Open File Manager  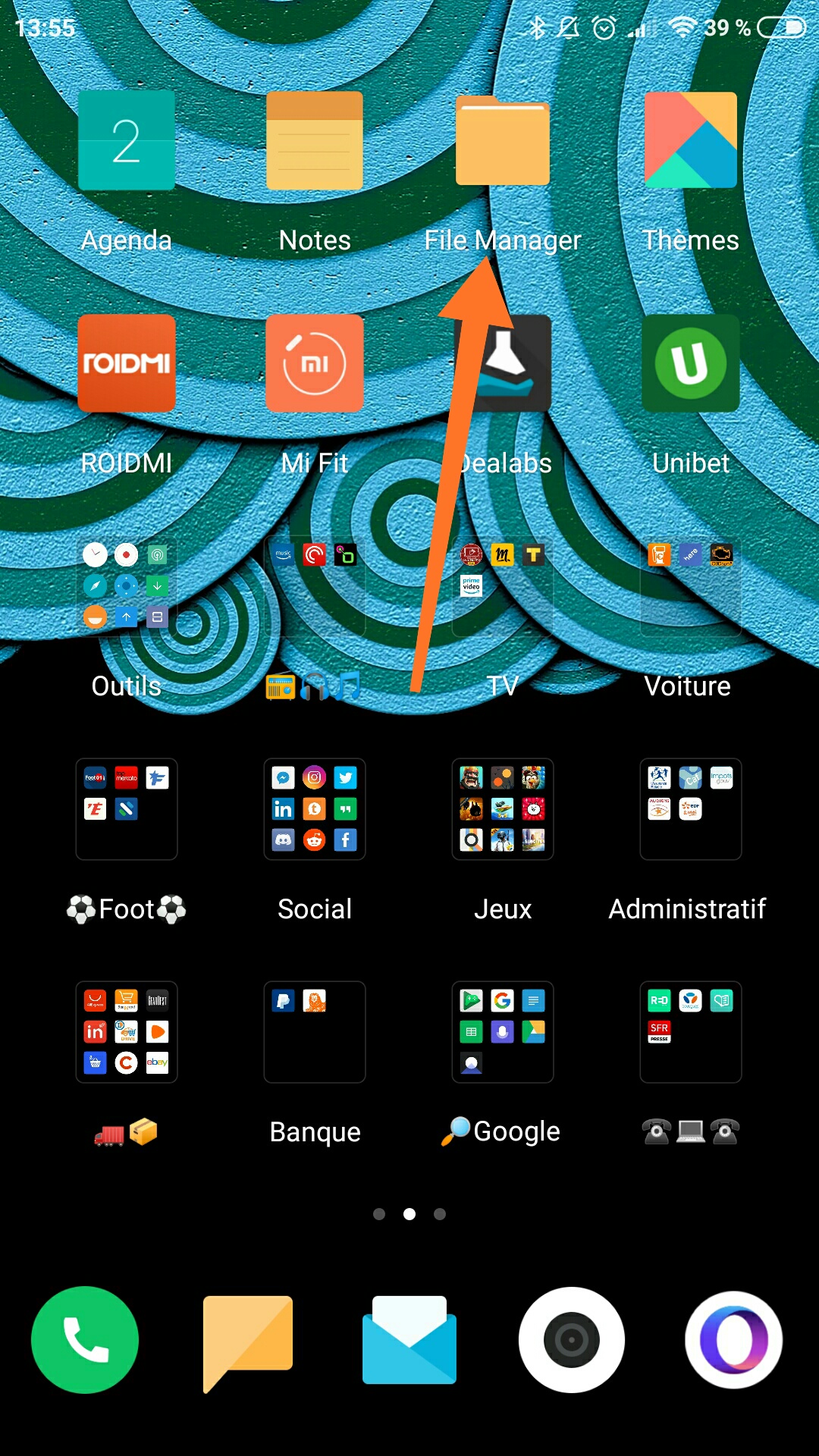502,141
